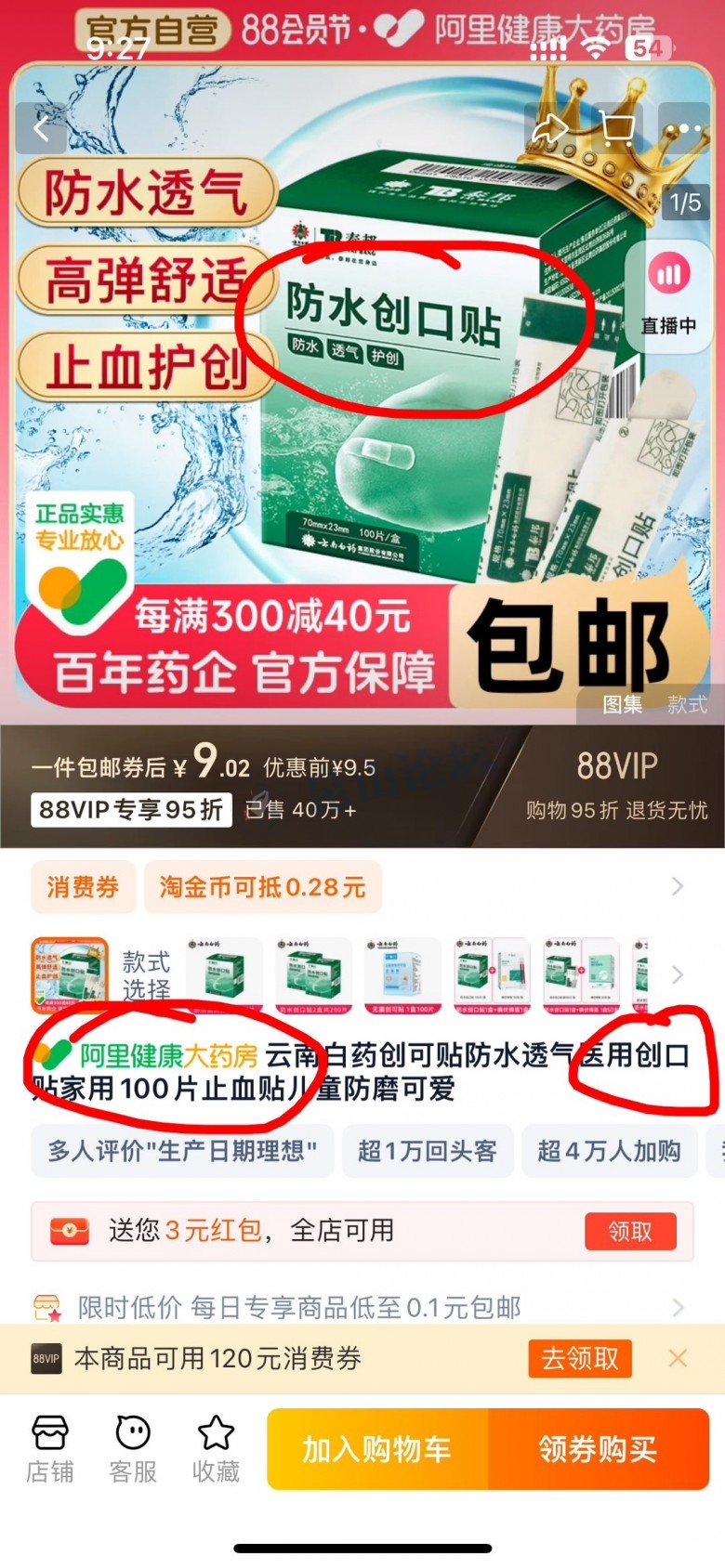725x1568 pixels.
Task: Open the 超4万人加购 tag
Action: (609, 1151)
